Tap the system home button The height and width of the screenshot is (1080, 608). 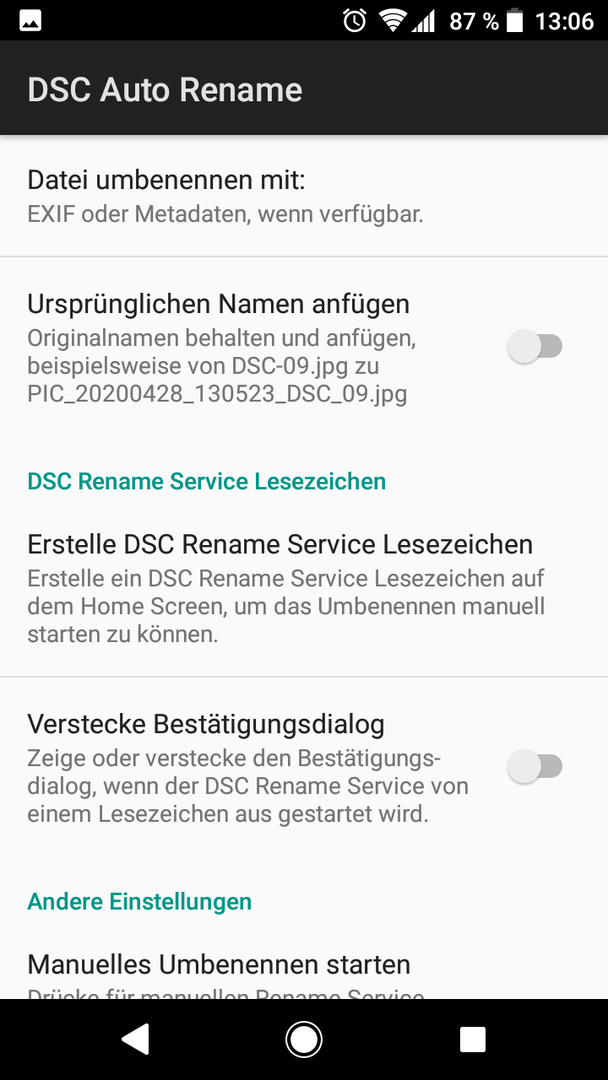coord(304,1039)
